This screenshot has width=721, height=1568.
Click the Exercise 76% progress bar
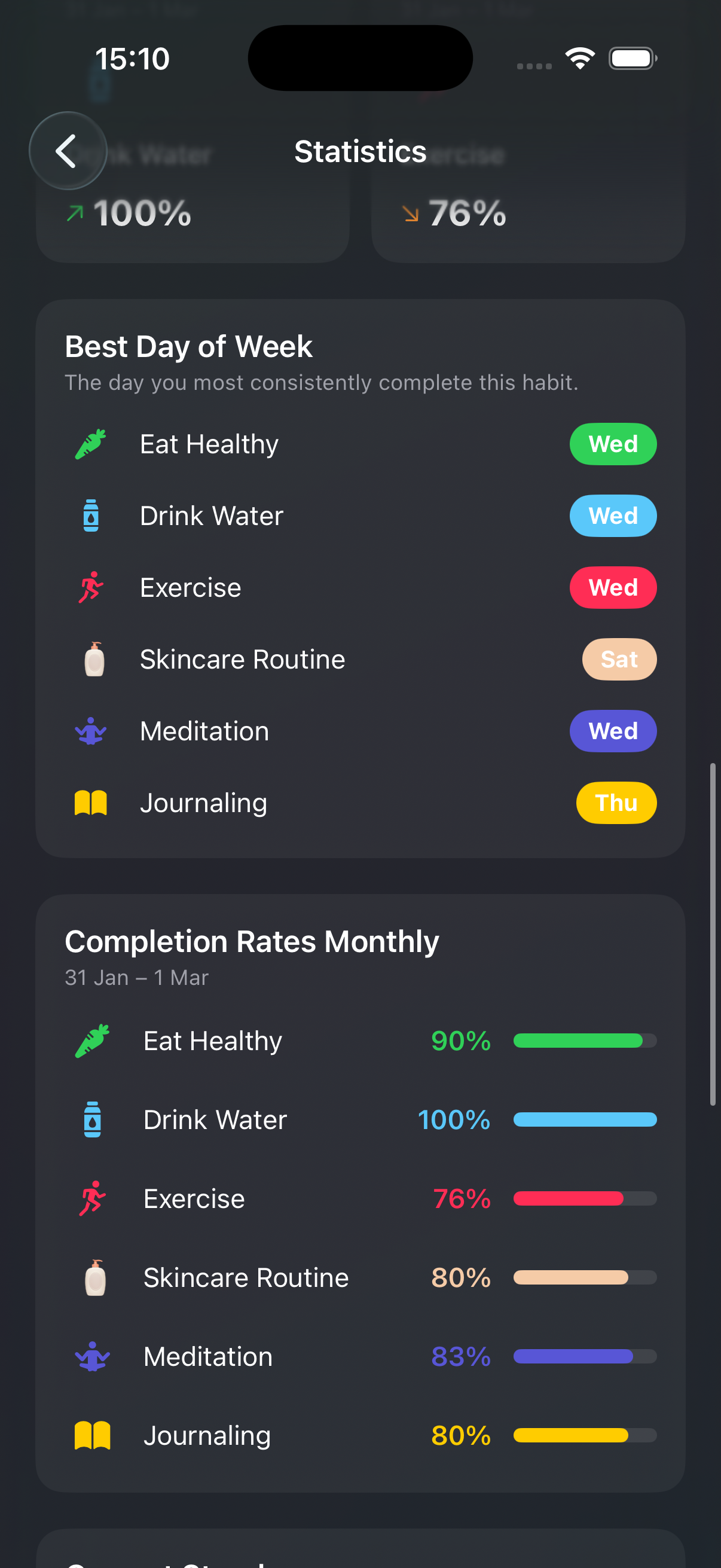[584, 1198]
